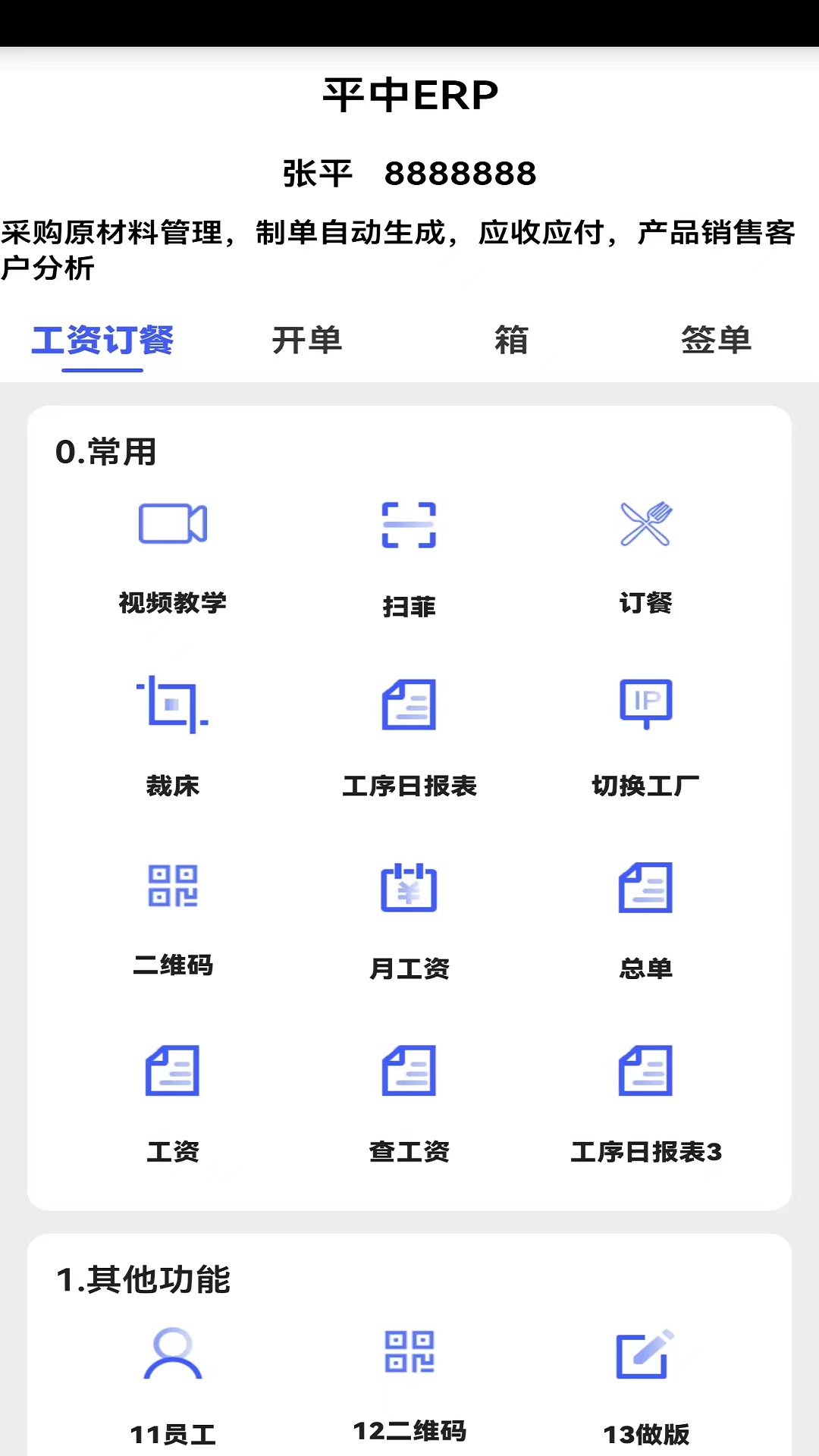The height and width of the screenshot is (1456, 819).
Task: Open the 订餐 meal ordering icon
Action: [x=645, y=552]
